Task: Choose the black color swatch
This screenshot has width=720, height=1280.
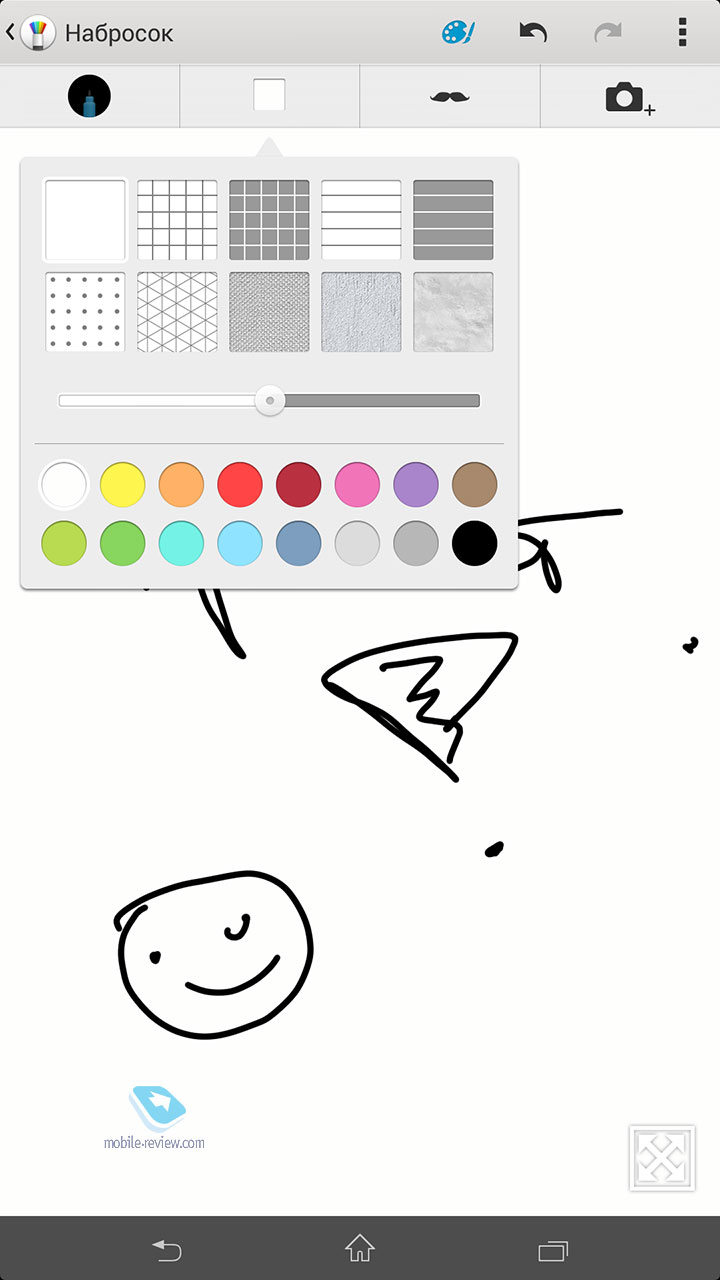Action: pos(475,543)
